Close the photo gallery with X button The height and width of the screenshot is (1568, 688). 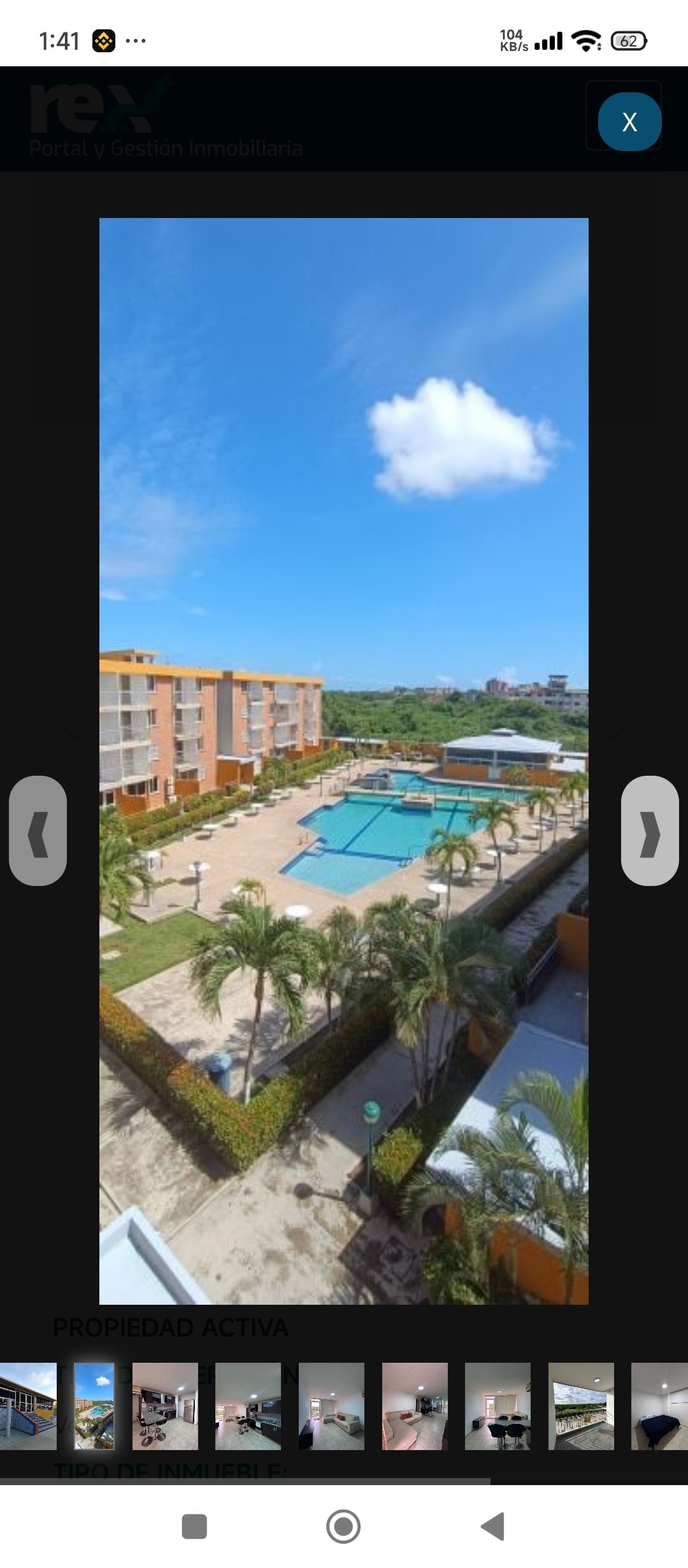point(629,122)
